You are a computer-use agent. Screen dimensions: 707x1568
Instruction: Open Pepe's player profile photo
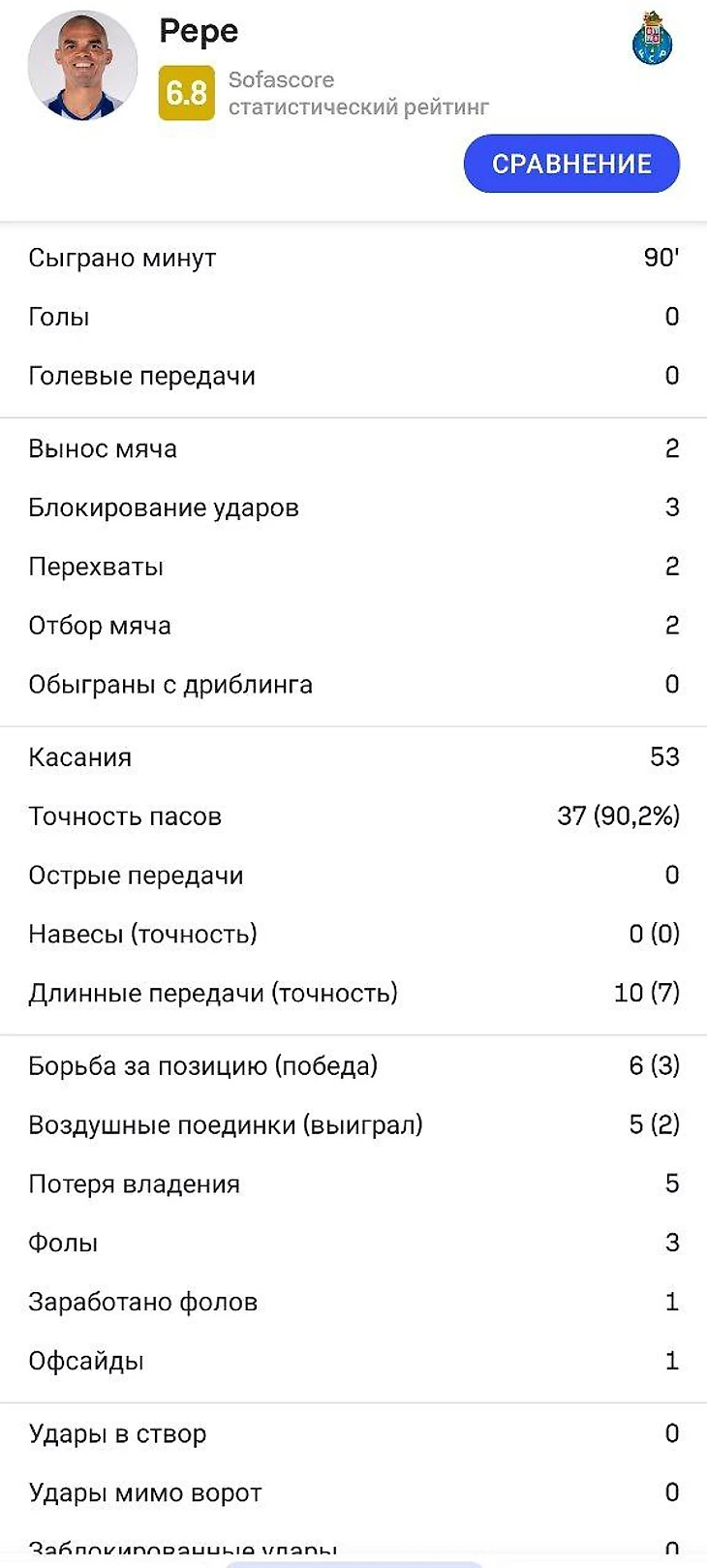point(82,66)
